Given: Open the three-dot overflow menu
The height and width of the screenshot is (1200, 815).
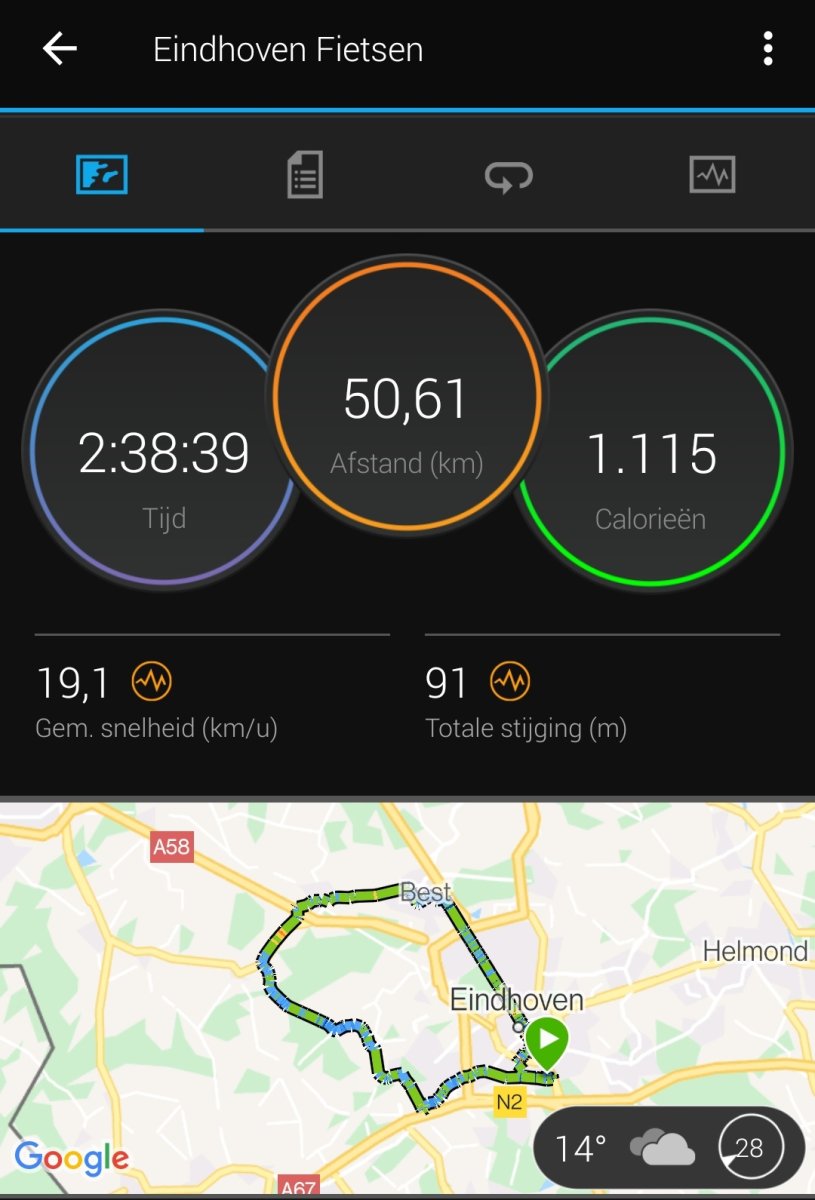Looking at the screenshot, I should pyautogui.click(x=767, y=49).
